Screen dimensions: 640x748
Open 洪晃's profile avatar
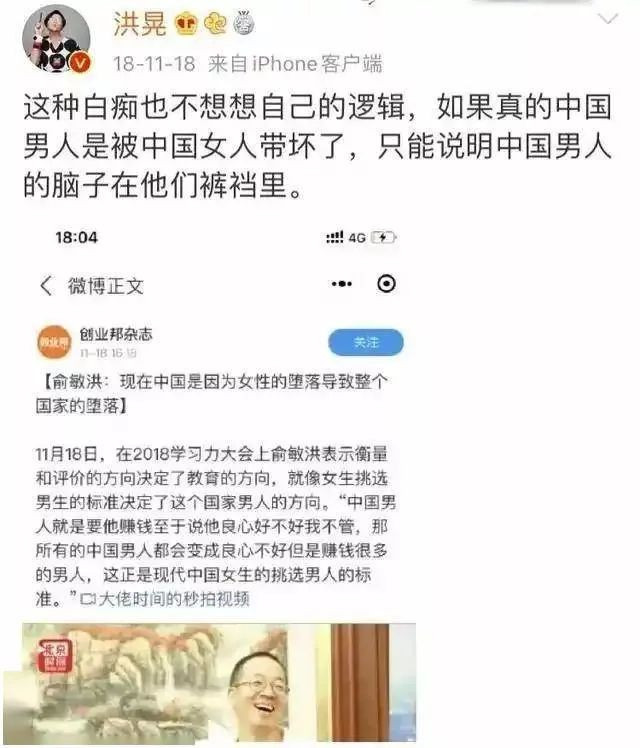56,37
